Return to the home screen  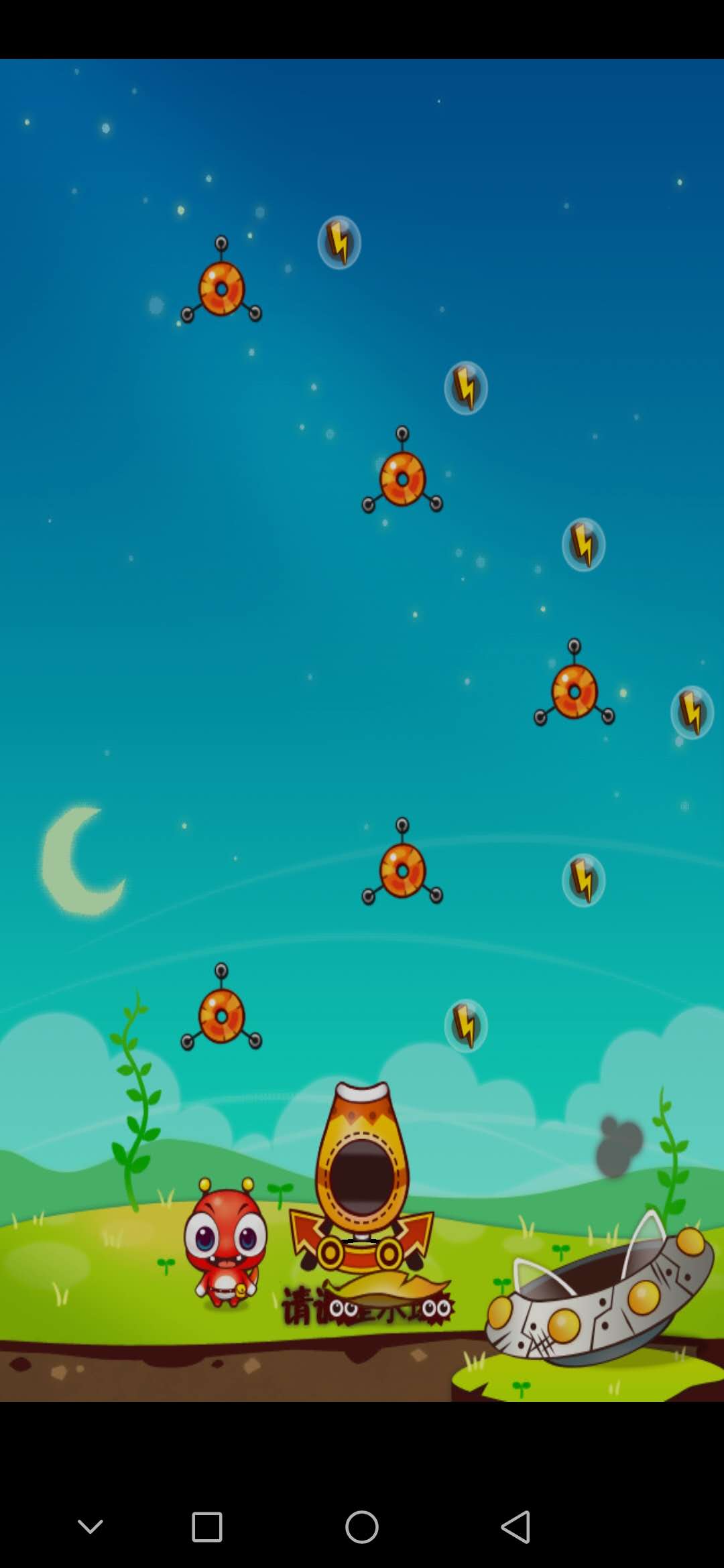(x=361, y=1527)
